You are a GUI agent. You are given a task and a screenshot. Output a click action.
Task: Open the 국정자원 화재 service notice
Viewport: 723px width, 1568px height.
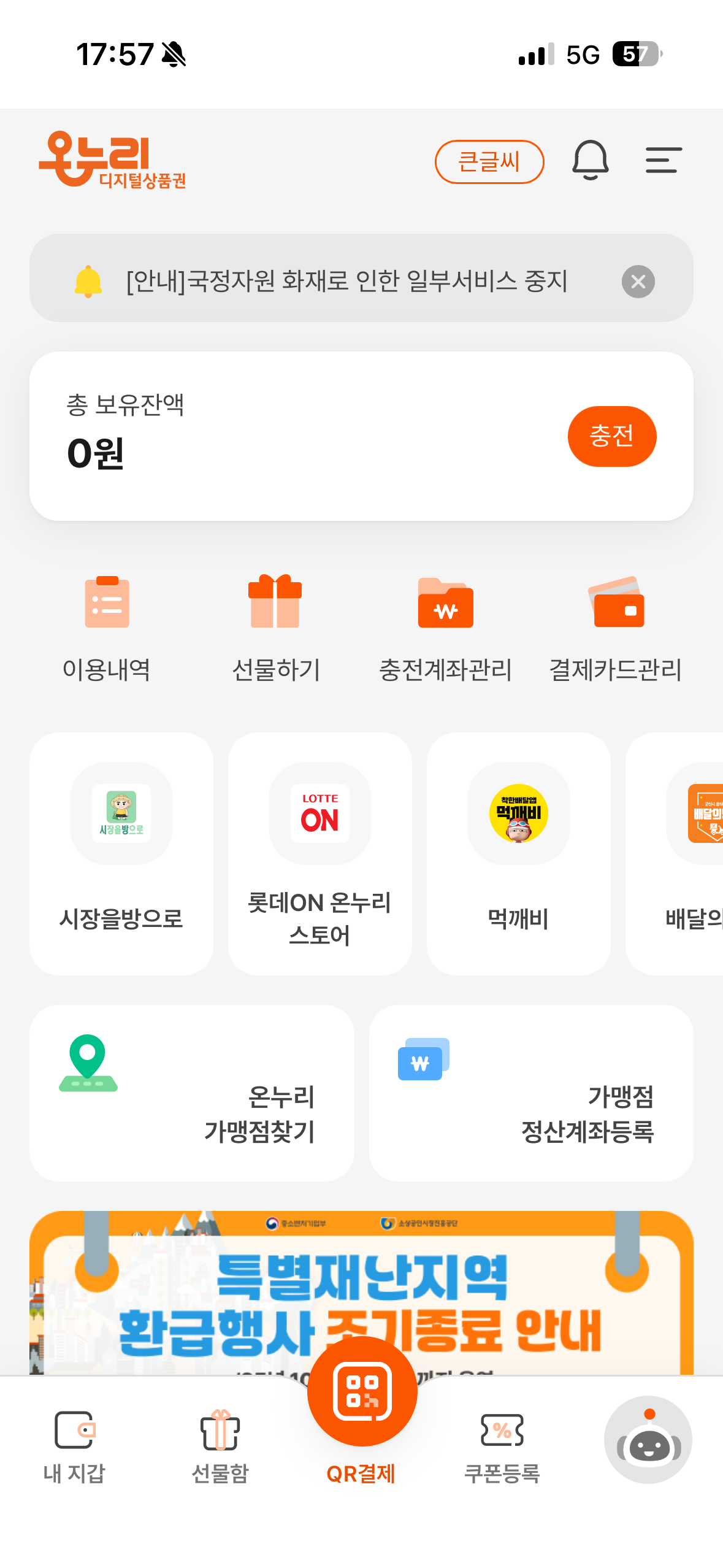(x=346, y=281)
